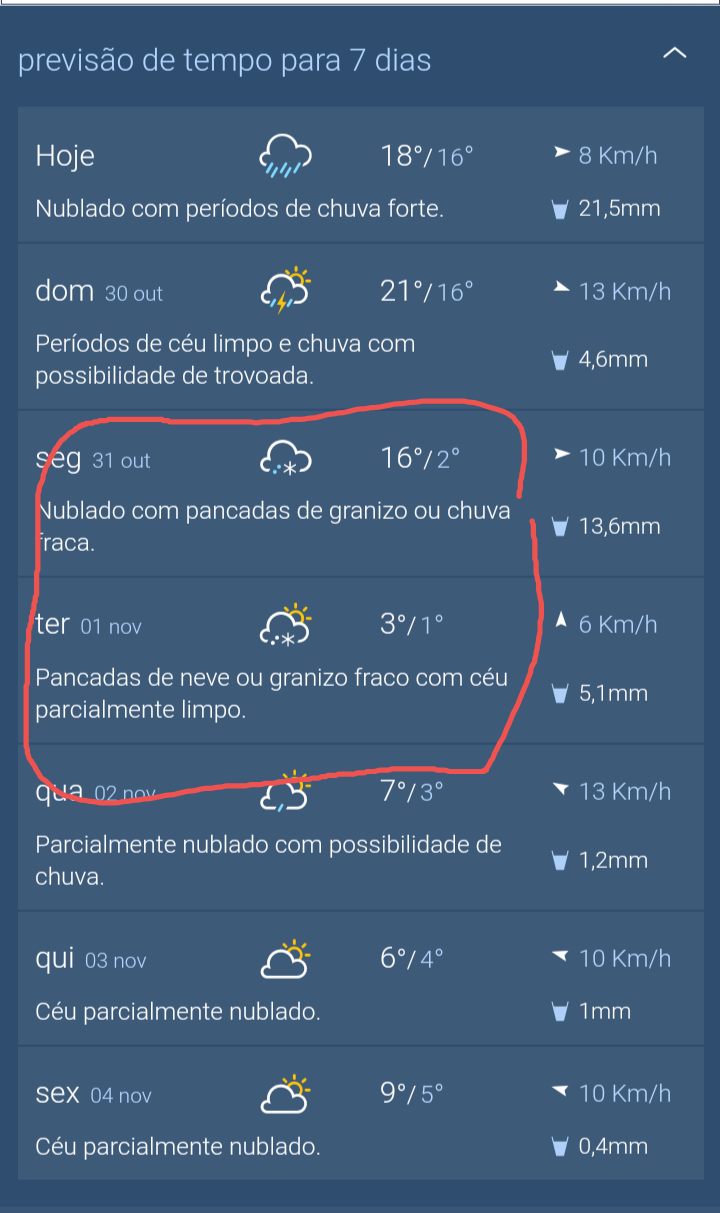Show the qui 03 nov forecast

[360, 978]
